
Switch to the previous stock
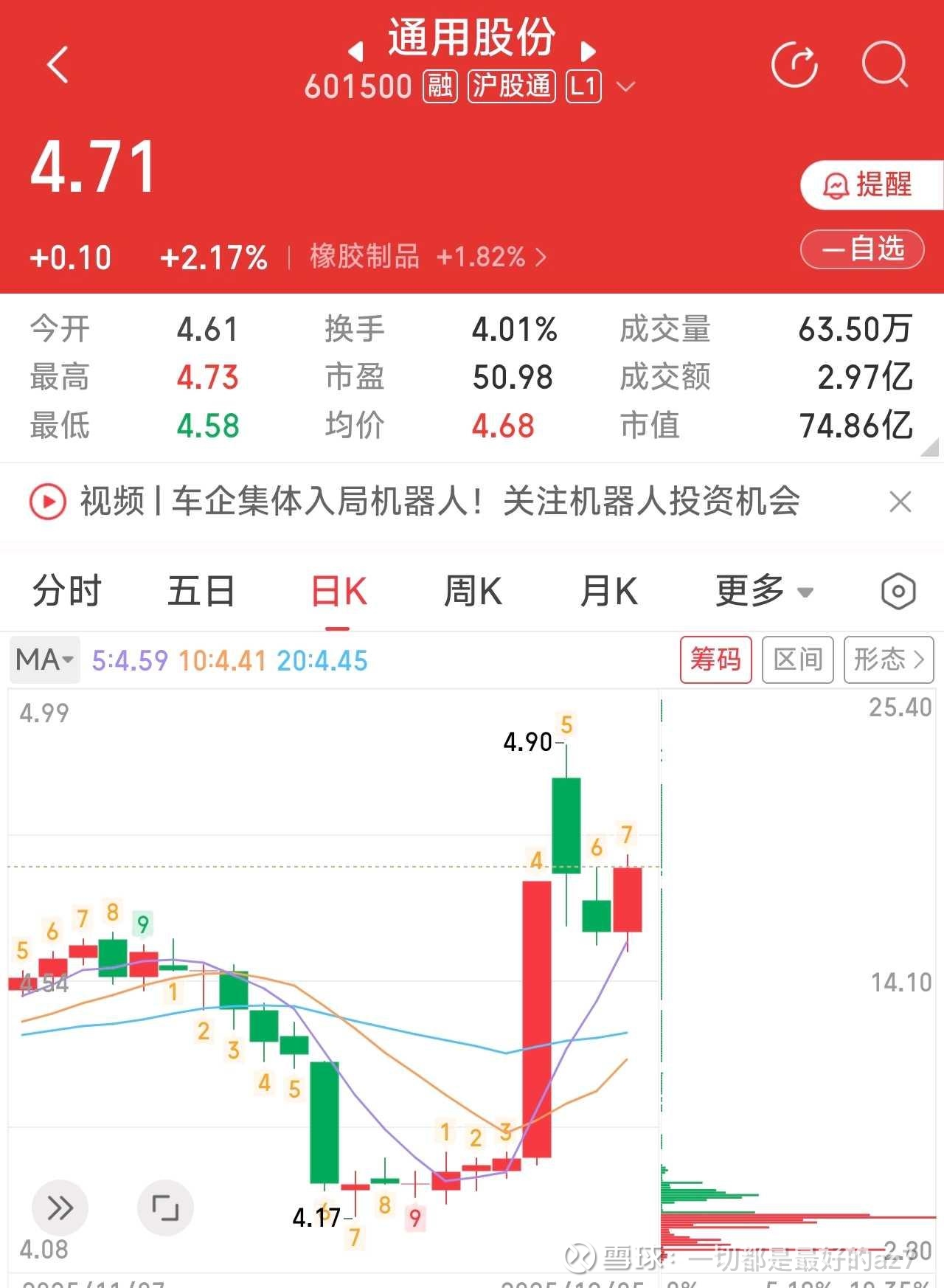click(x=356, y=51)
